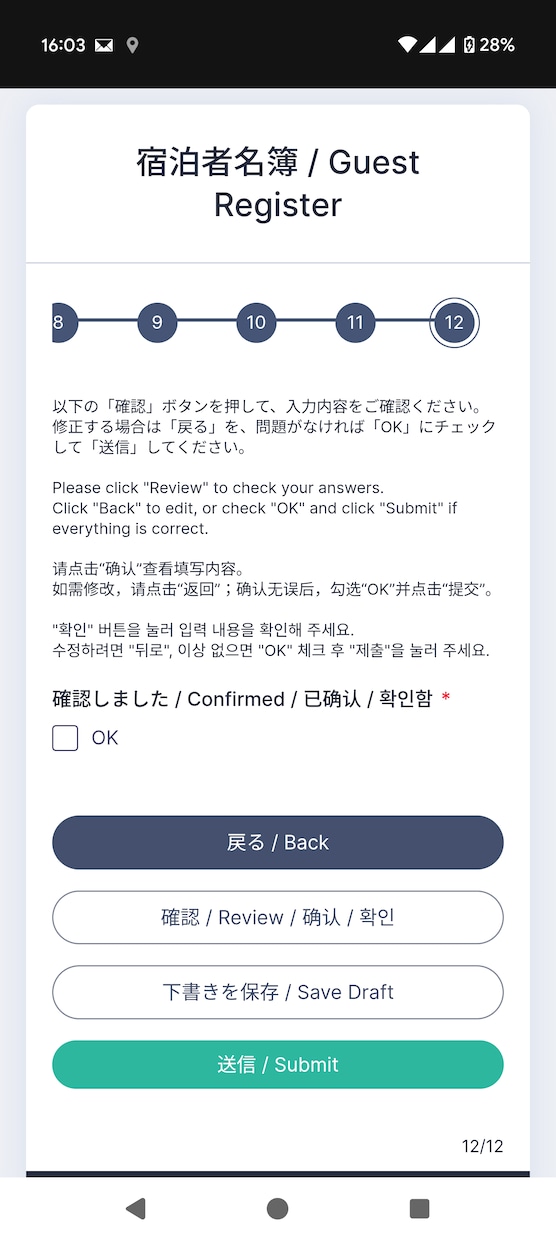Submit the guest register form
Image resolution: width=556 pixels, height=1240 pixels.
click(x=278, y=1065)
